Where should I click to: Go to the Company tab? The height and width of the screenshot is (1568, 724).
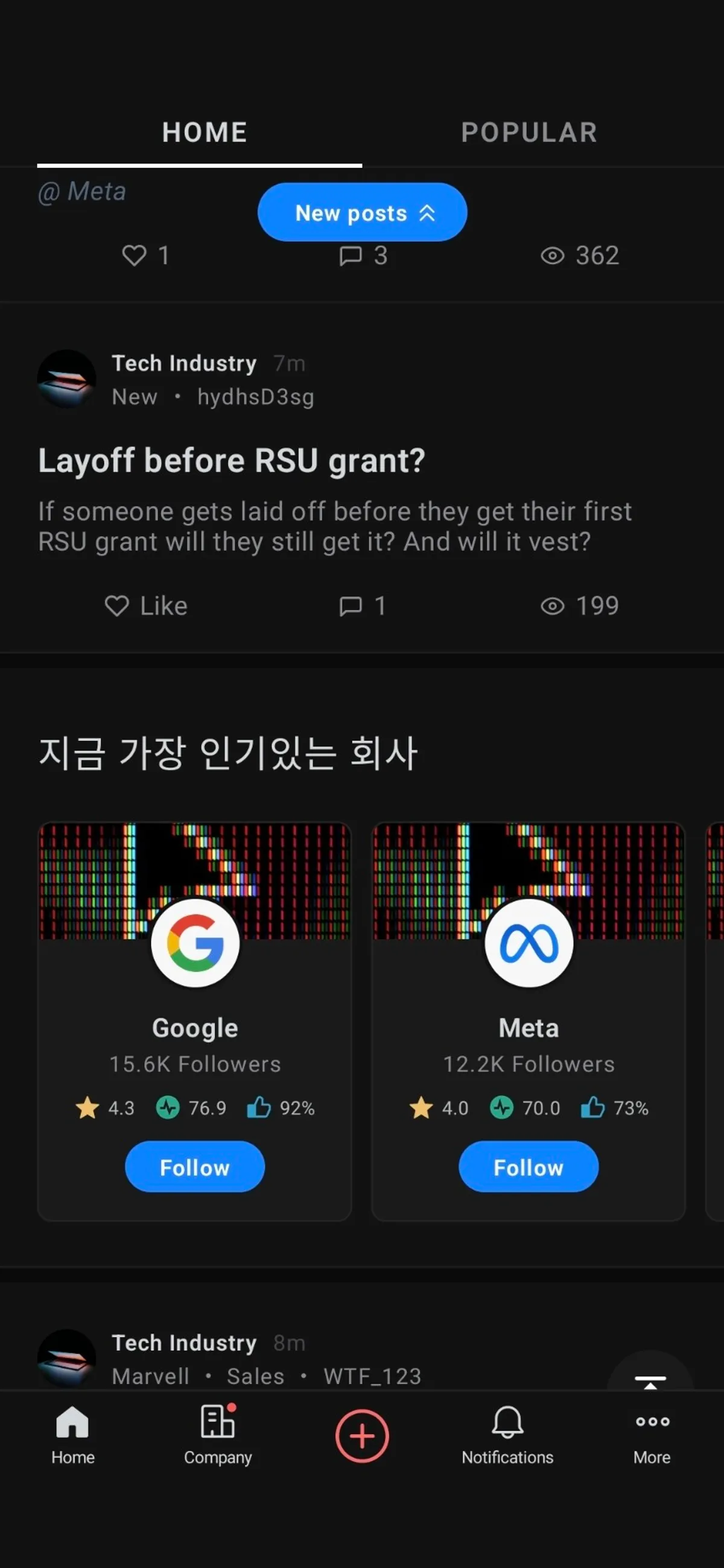(217, 1435)
